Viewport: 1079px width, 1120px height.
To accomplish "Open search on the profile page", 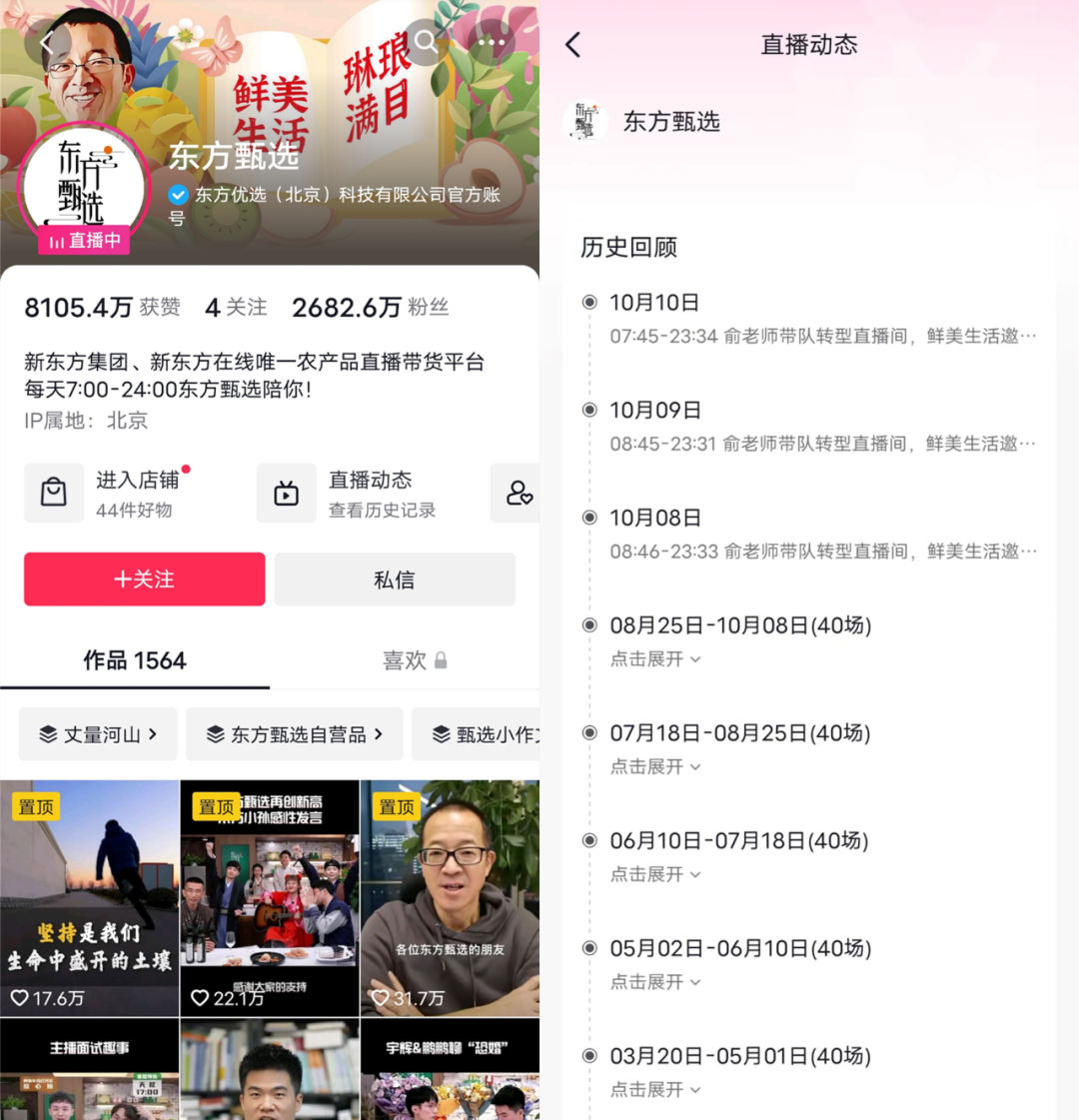I will point(427,42).
